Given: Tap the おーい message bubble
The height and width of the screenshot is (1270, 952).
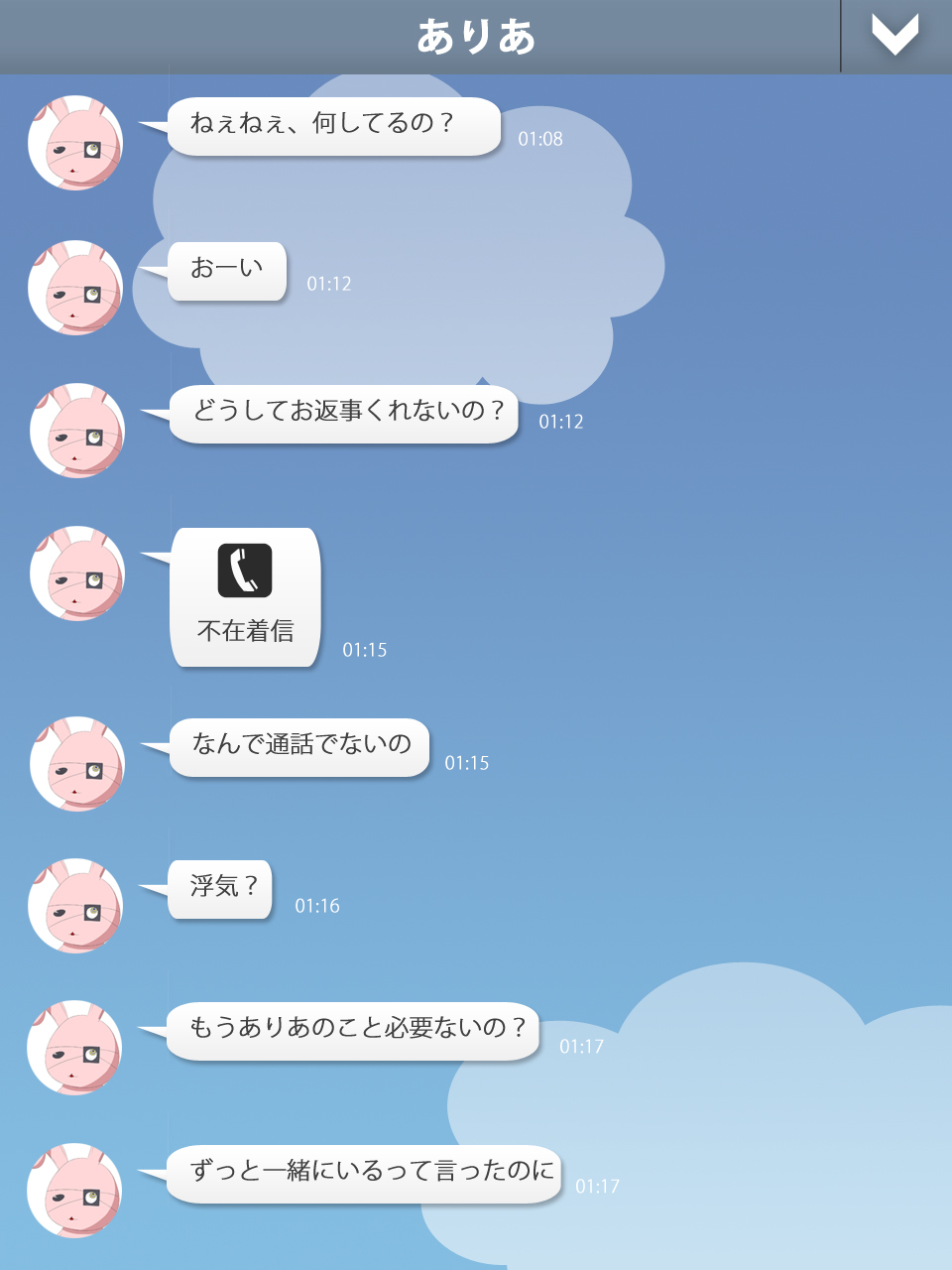Looking at the screenshot, I should click(x=226, y=270).
